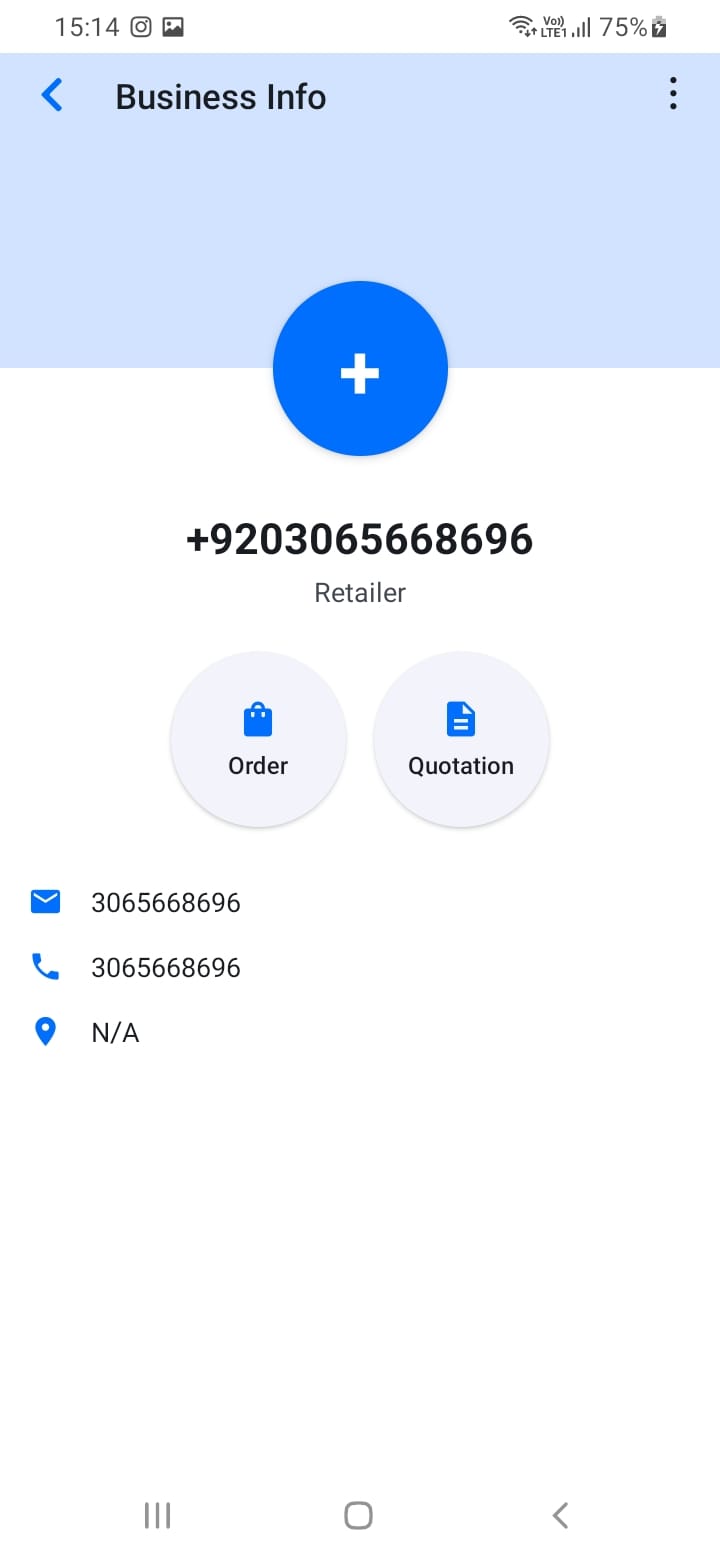Create a new Quotation

(x=461, y=739)
